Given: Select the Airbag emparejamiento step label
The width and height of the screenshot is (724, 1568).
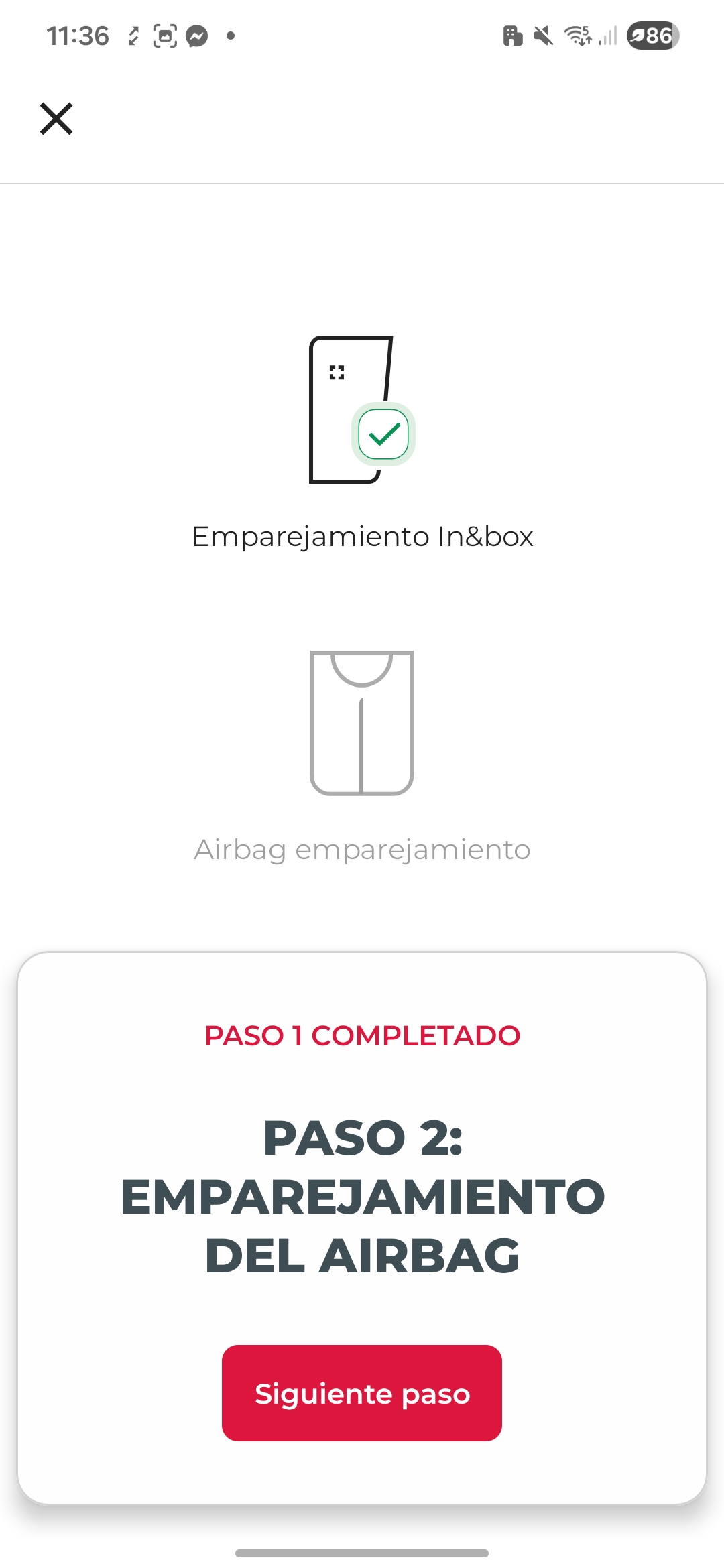Looking at the screenshot, I should (362, 850).
